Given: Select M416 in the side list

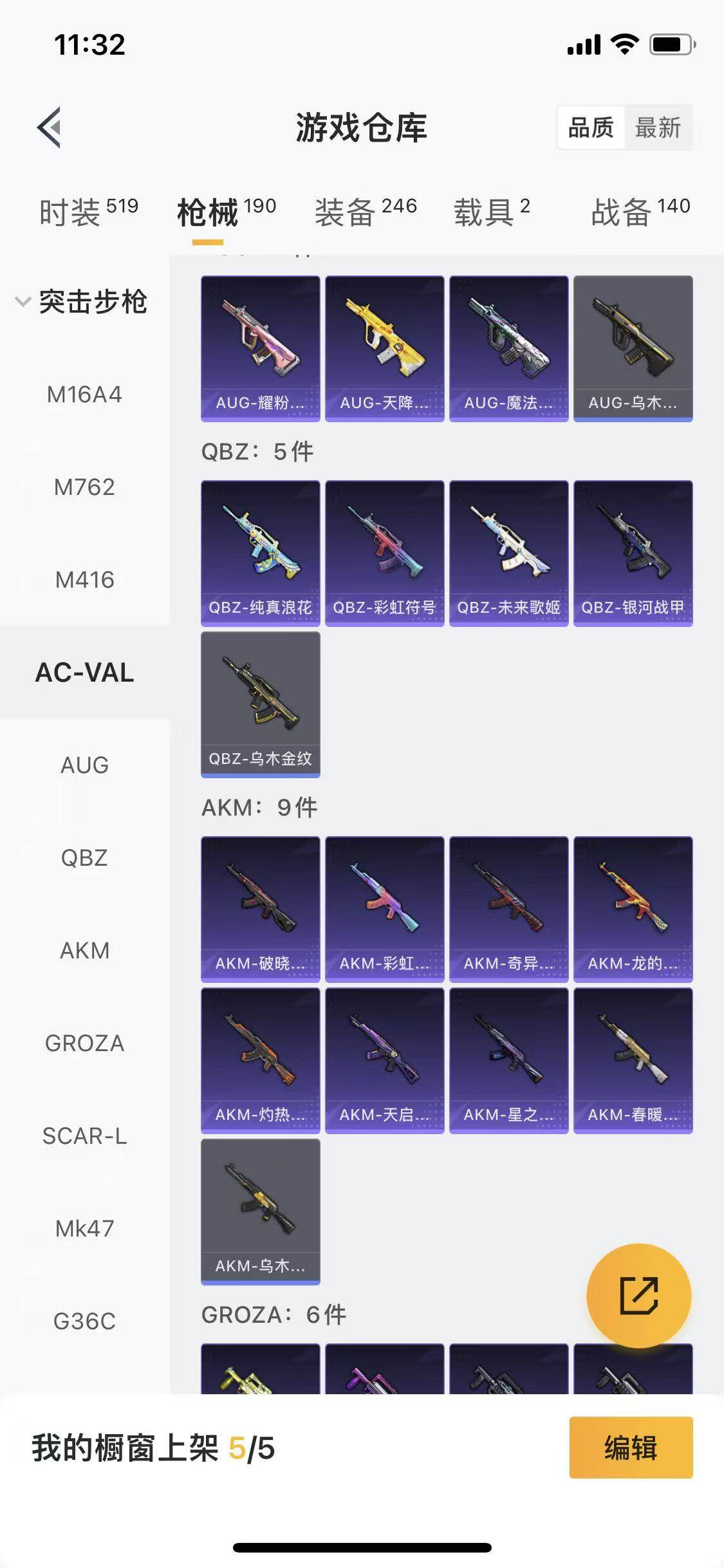Looking at the screenshot, I should 84,580.
